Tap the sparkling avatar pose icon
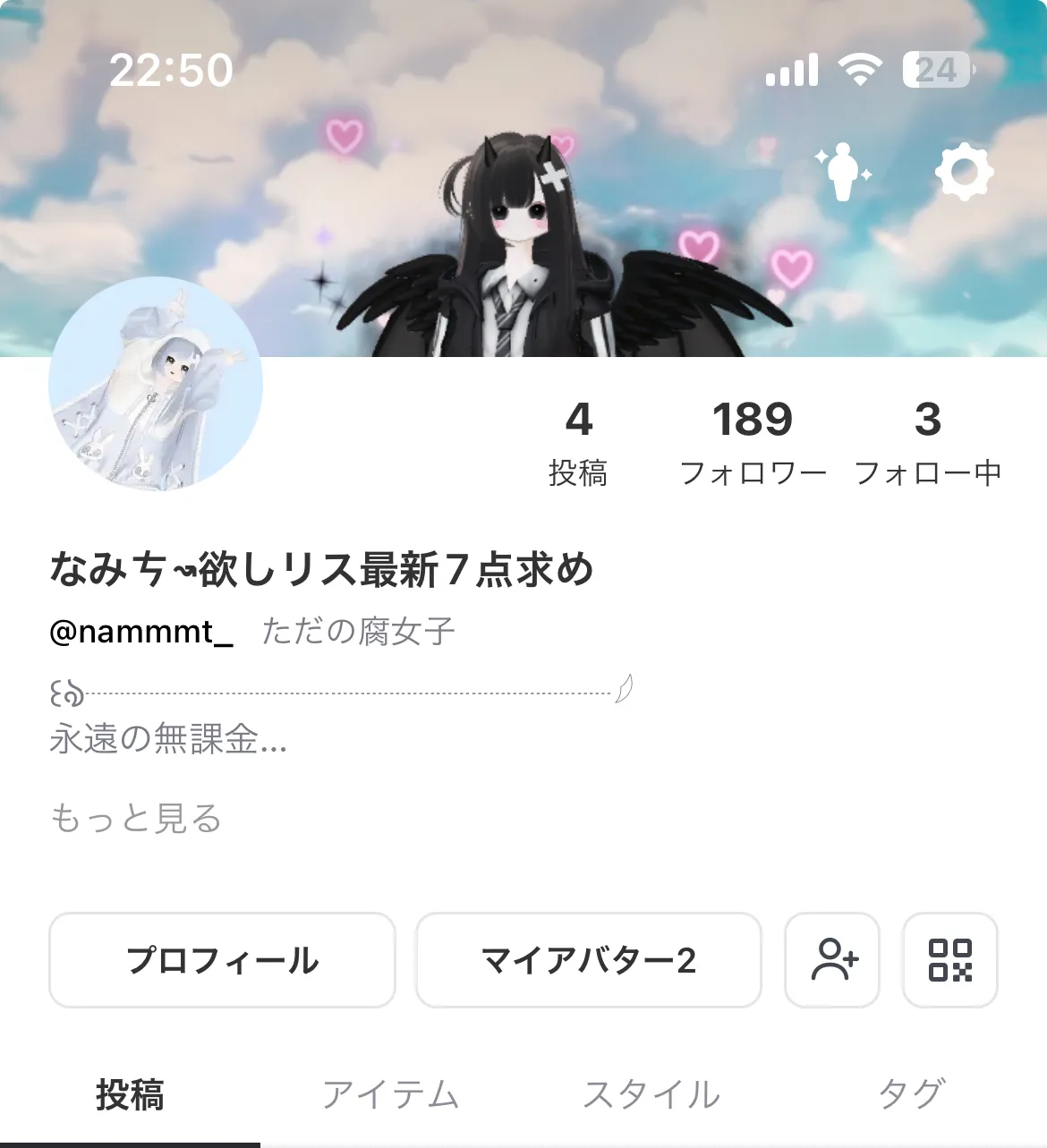Screen dimensions: 1047x1148 [844, 173]
